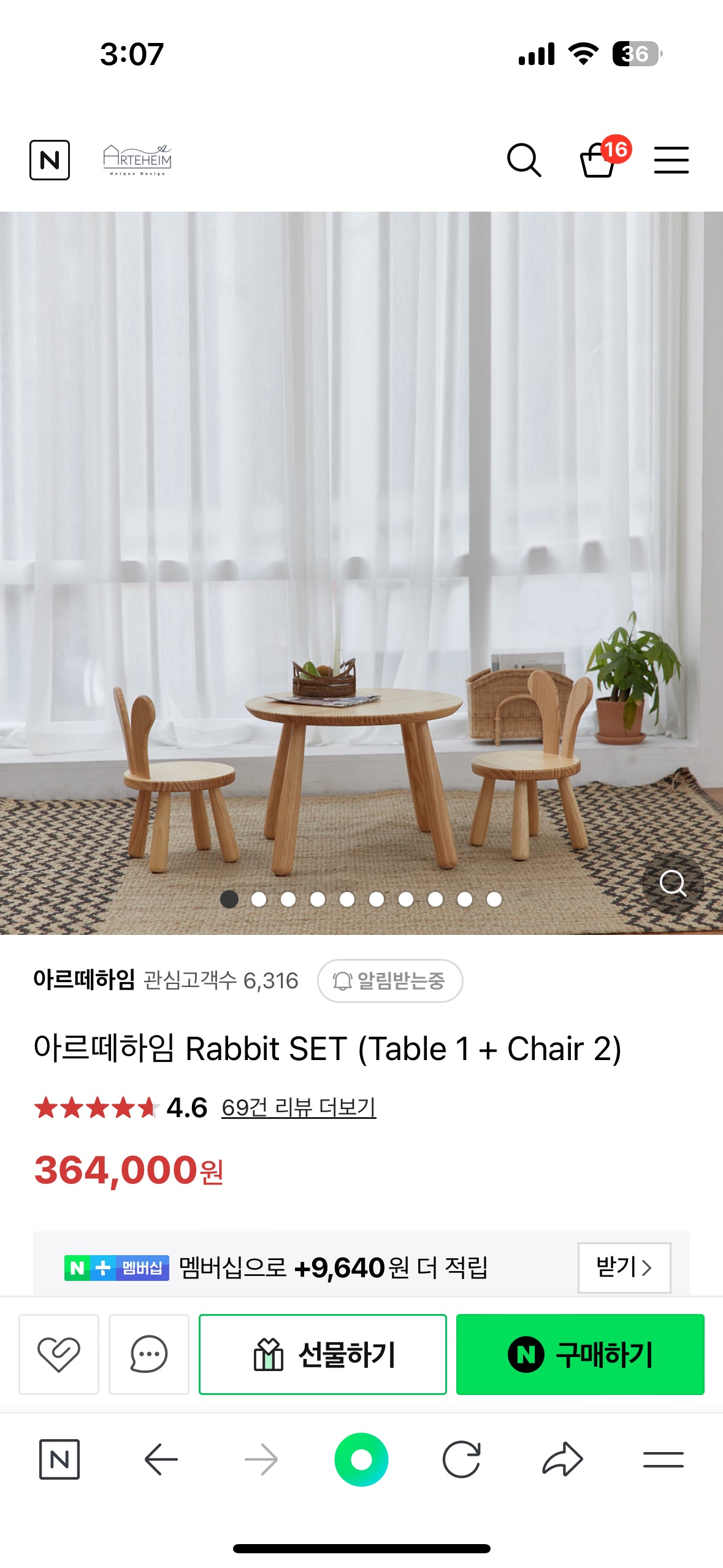Go back with the browser back arrow
The image size is (723, 1568).
[161, 1459]
